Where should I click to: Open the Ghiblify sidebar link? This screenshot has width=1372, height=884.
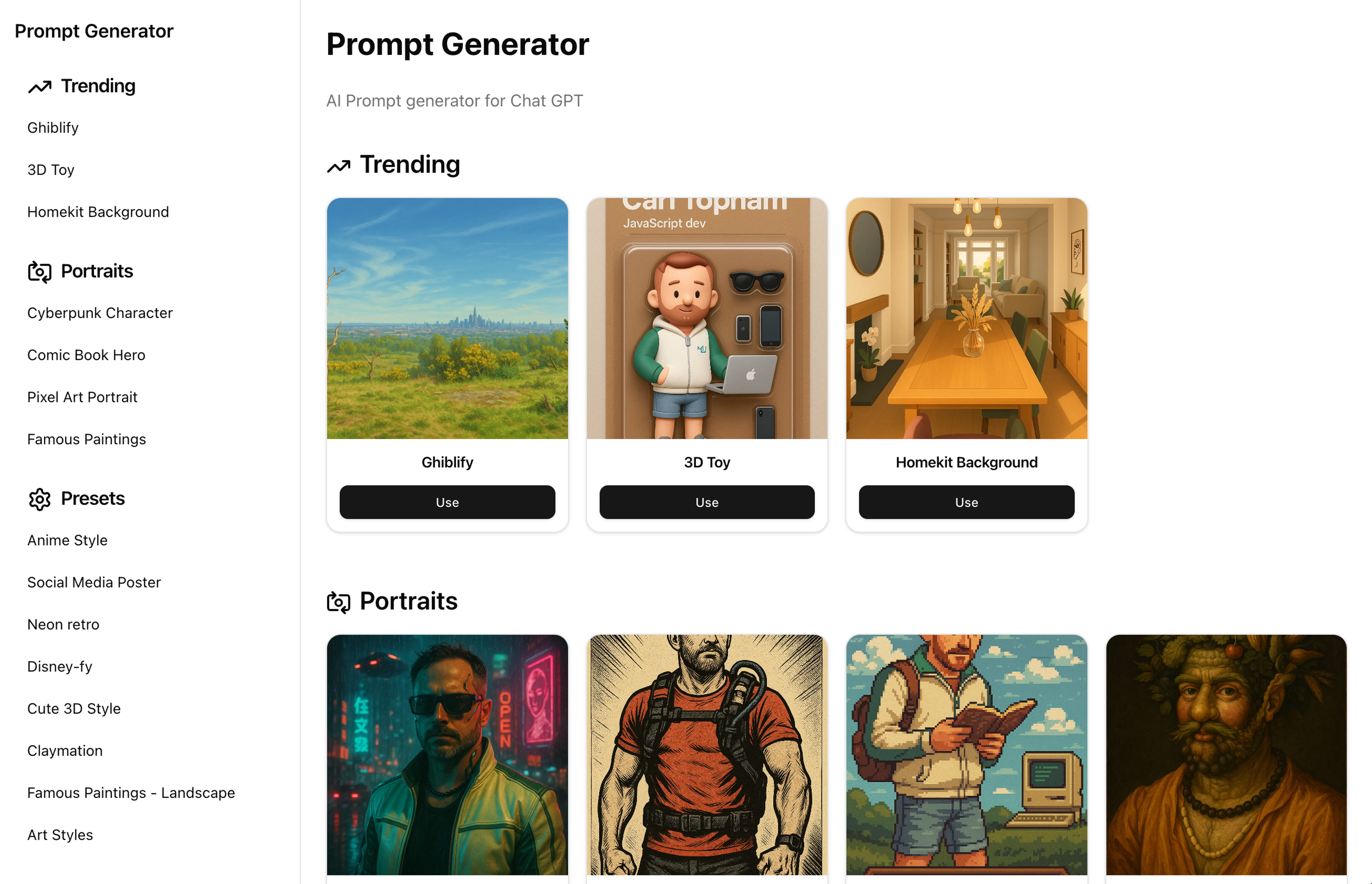point(53,128)
